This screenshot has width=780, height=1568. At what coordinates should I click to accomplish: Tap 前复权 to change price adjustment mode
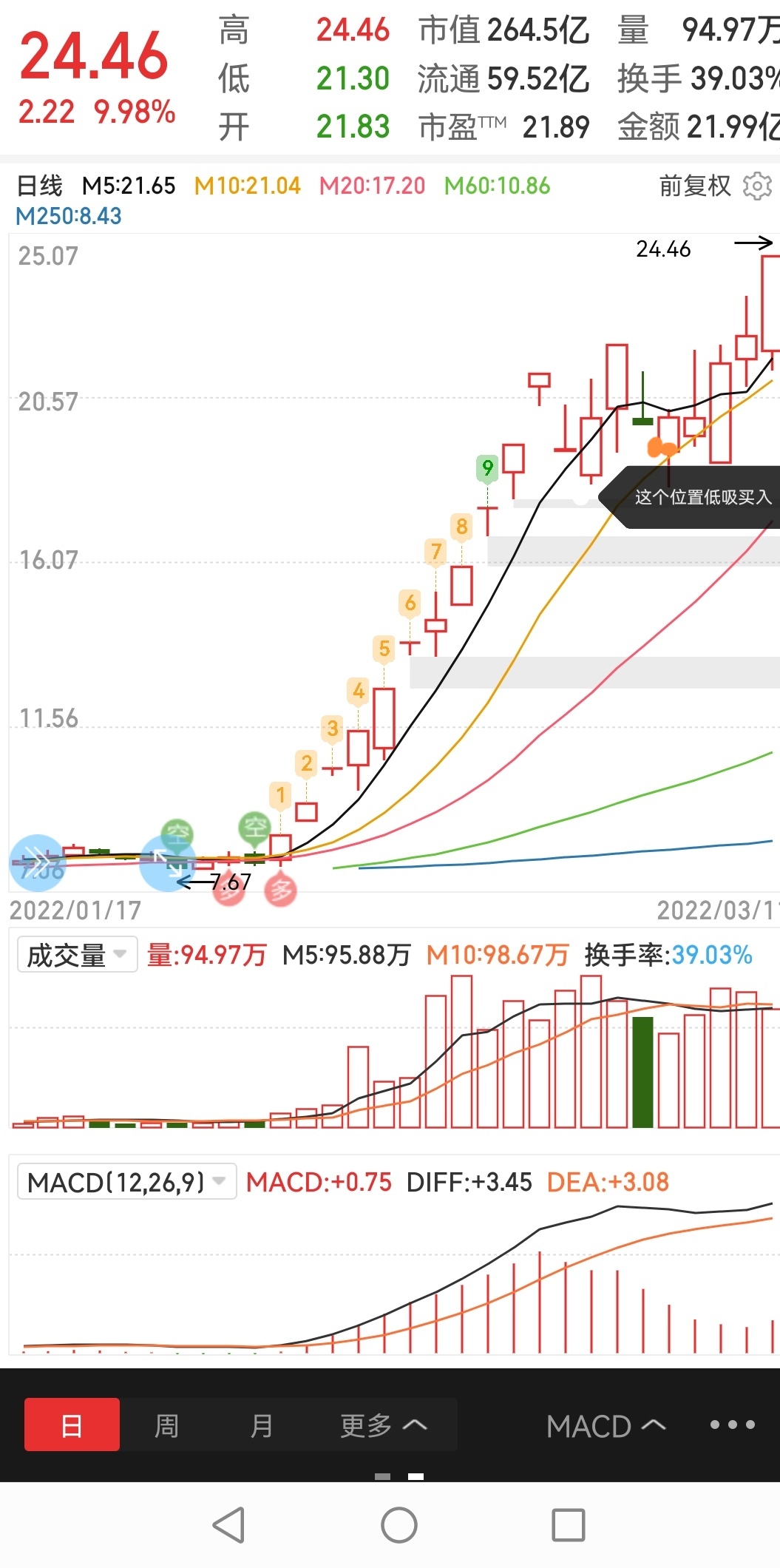pyautogui.click(x=693, y=186)
